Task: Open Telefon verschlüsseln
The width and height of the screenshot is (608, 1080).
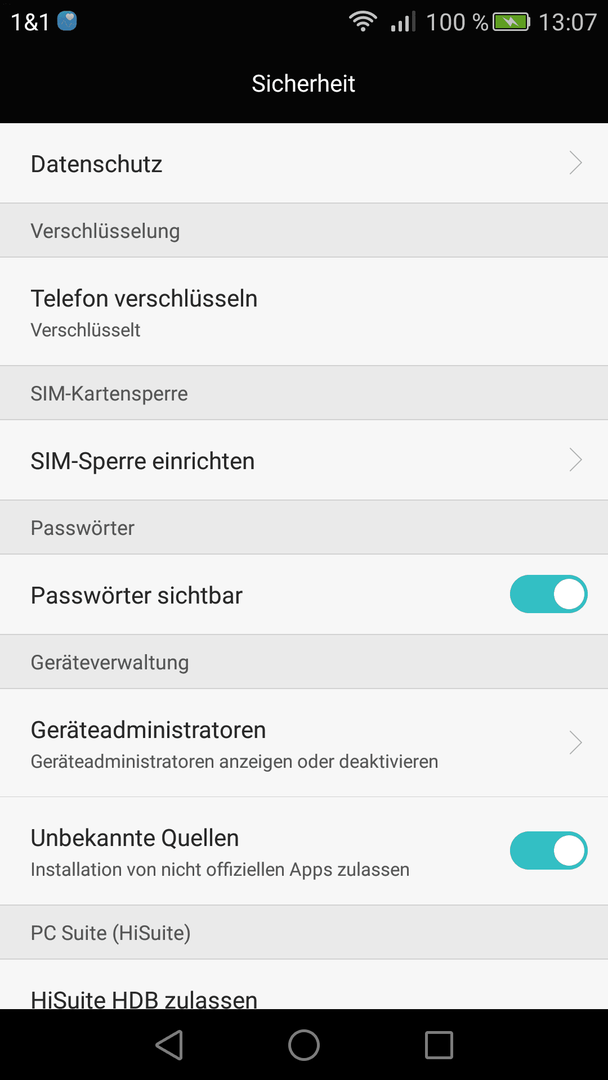Action: click(x=304, y=311)
